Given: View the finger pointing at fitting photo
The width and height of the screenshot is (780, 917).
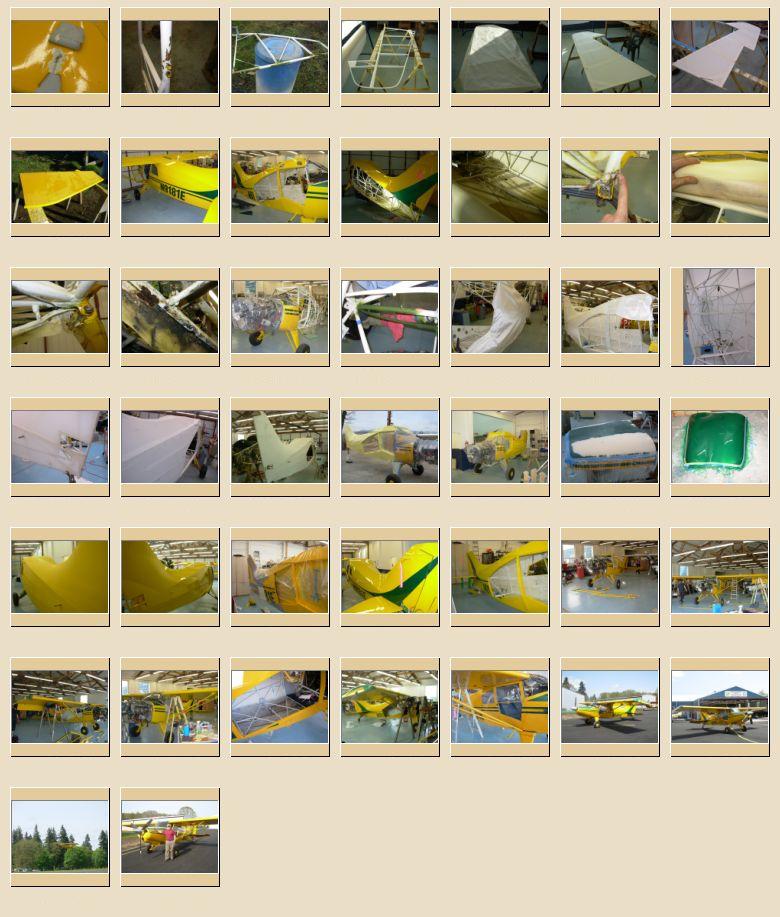Looking at the screenshot, I should pyautogui.click(x=609, y=187).
